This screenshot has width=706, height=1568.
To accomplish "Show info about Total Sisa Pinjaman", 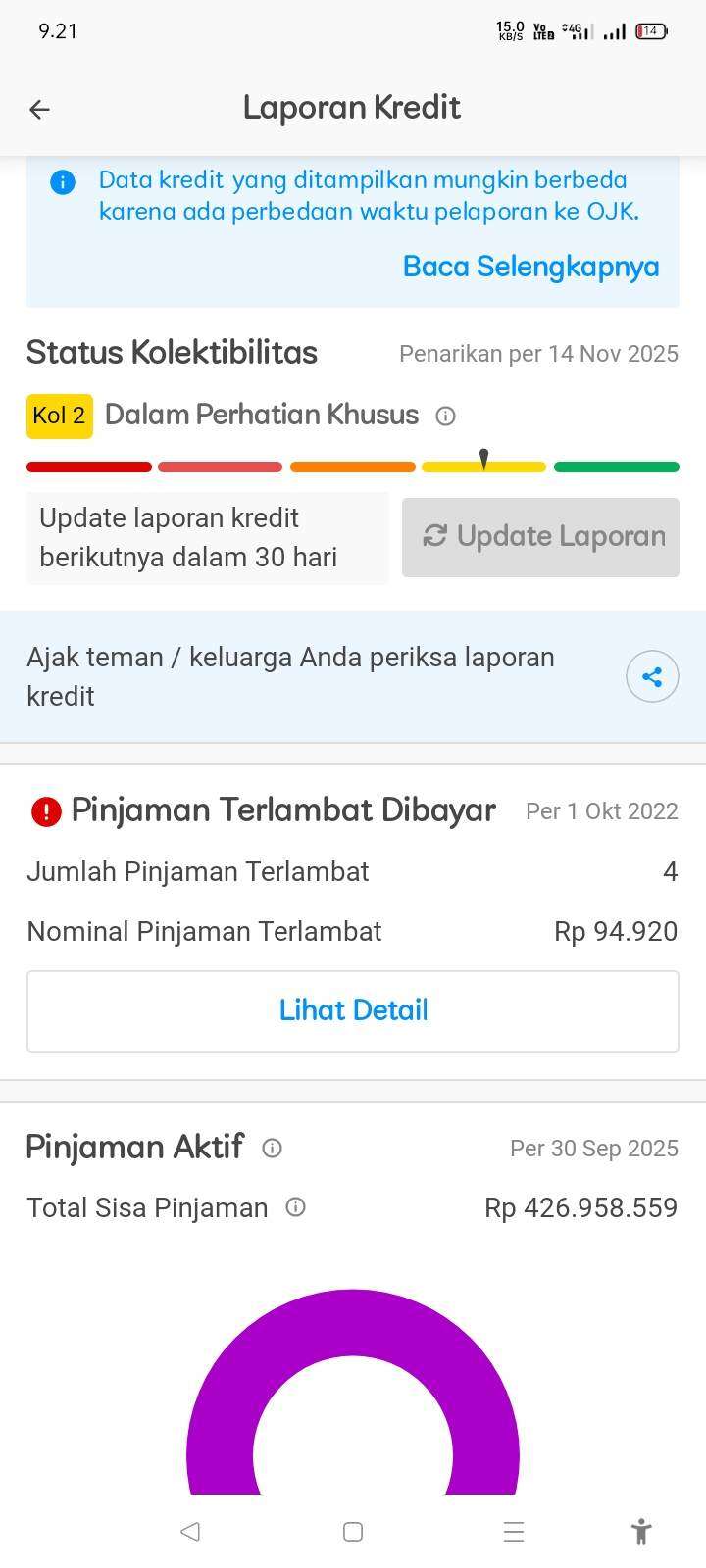I will (295, 1207).
